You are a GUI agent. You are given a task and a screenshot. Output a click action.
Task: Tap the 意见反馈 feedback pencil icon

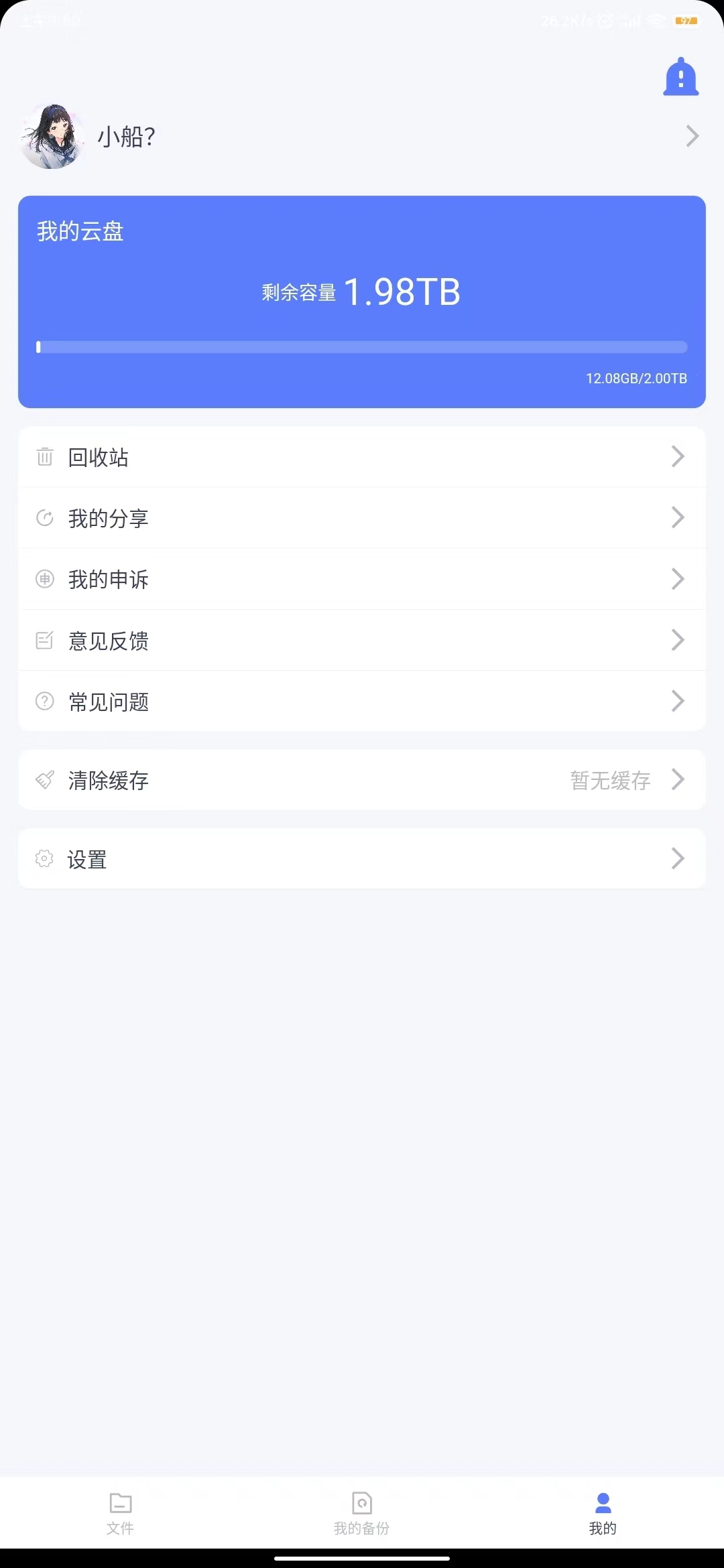click(44, 641)
